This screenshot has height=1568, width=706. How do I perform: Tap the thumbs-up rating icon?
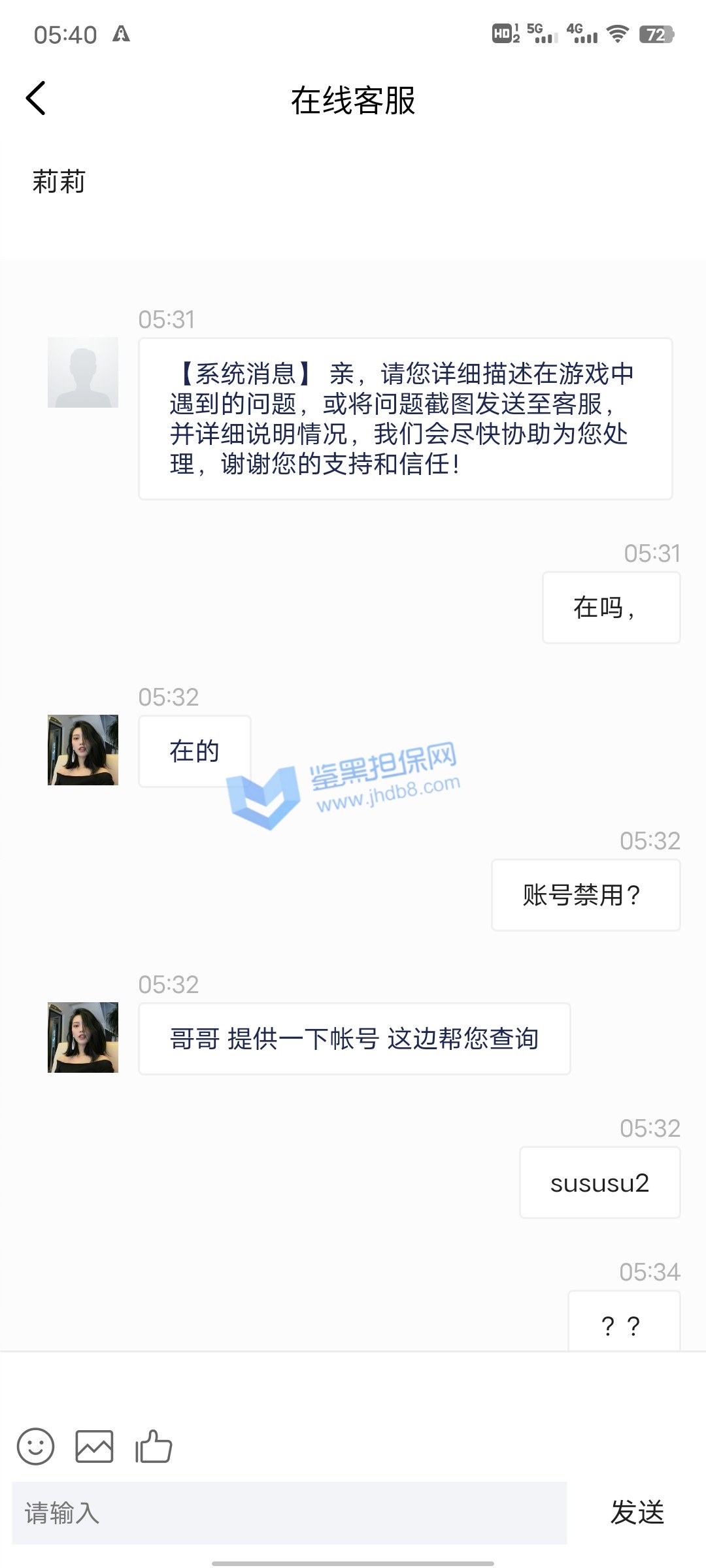click(x=154, y=1446)
